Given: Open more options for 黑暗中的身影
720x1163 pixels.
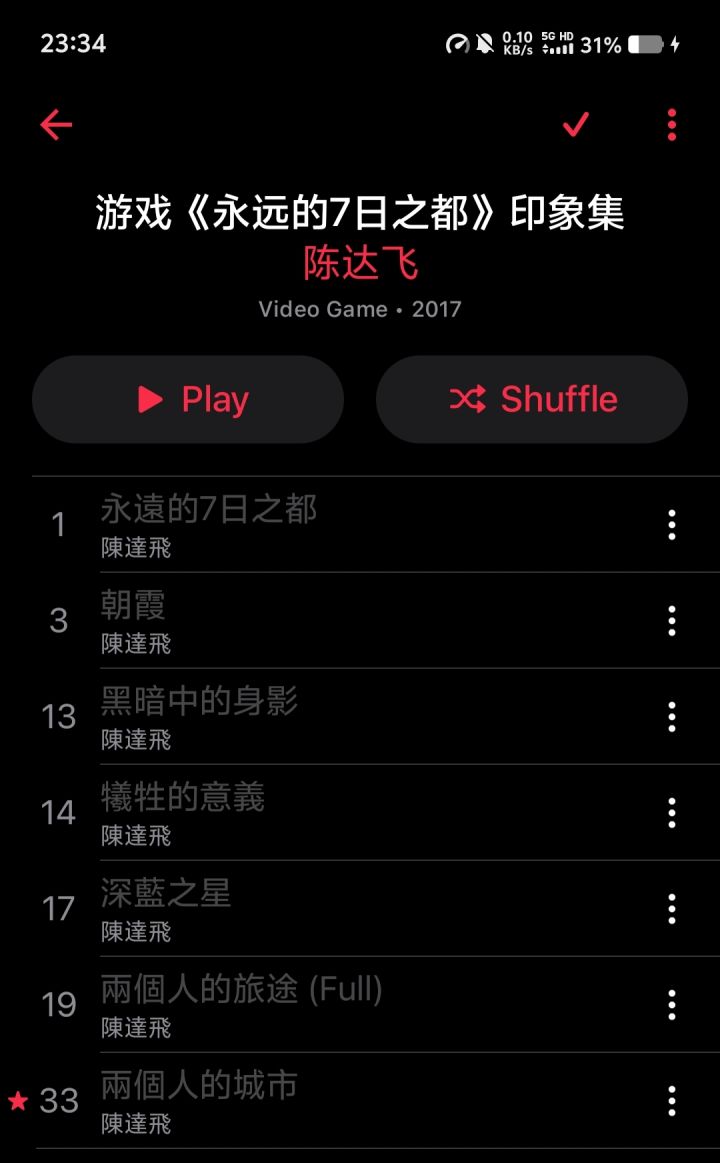Looking at the screenshot, I should click(672, 716).
